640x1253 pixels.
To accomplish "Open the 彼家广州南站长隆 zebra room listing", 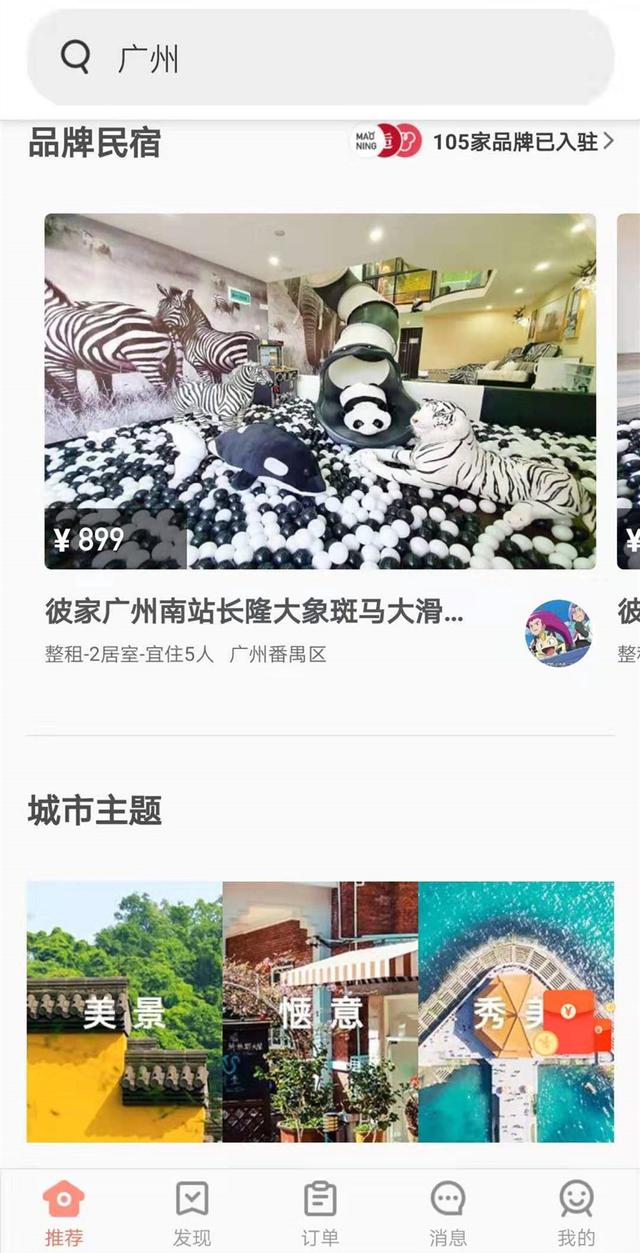I will (x=320, y=392).
